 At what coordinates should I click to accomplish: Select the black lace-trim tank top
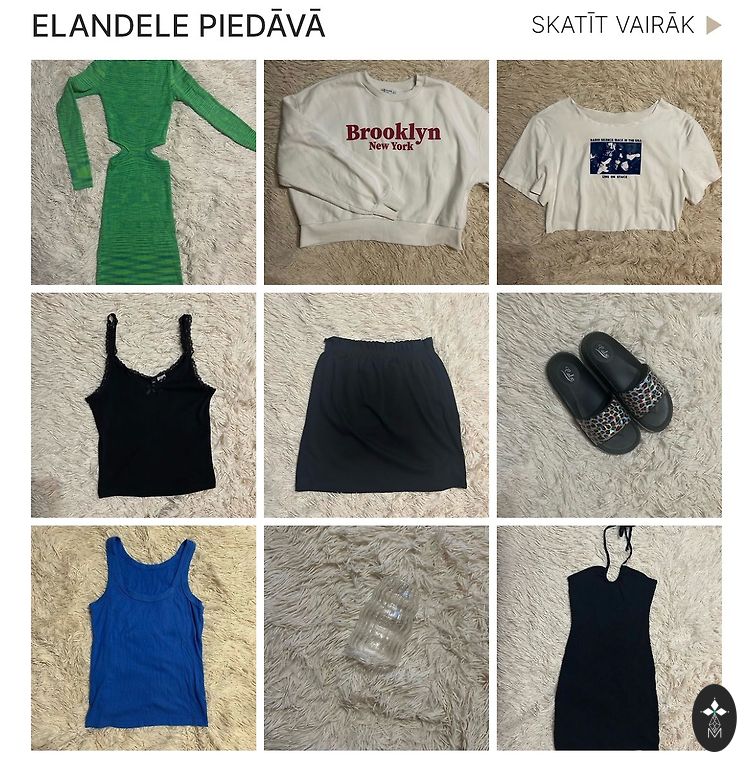click(143, 405)
